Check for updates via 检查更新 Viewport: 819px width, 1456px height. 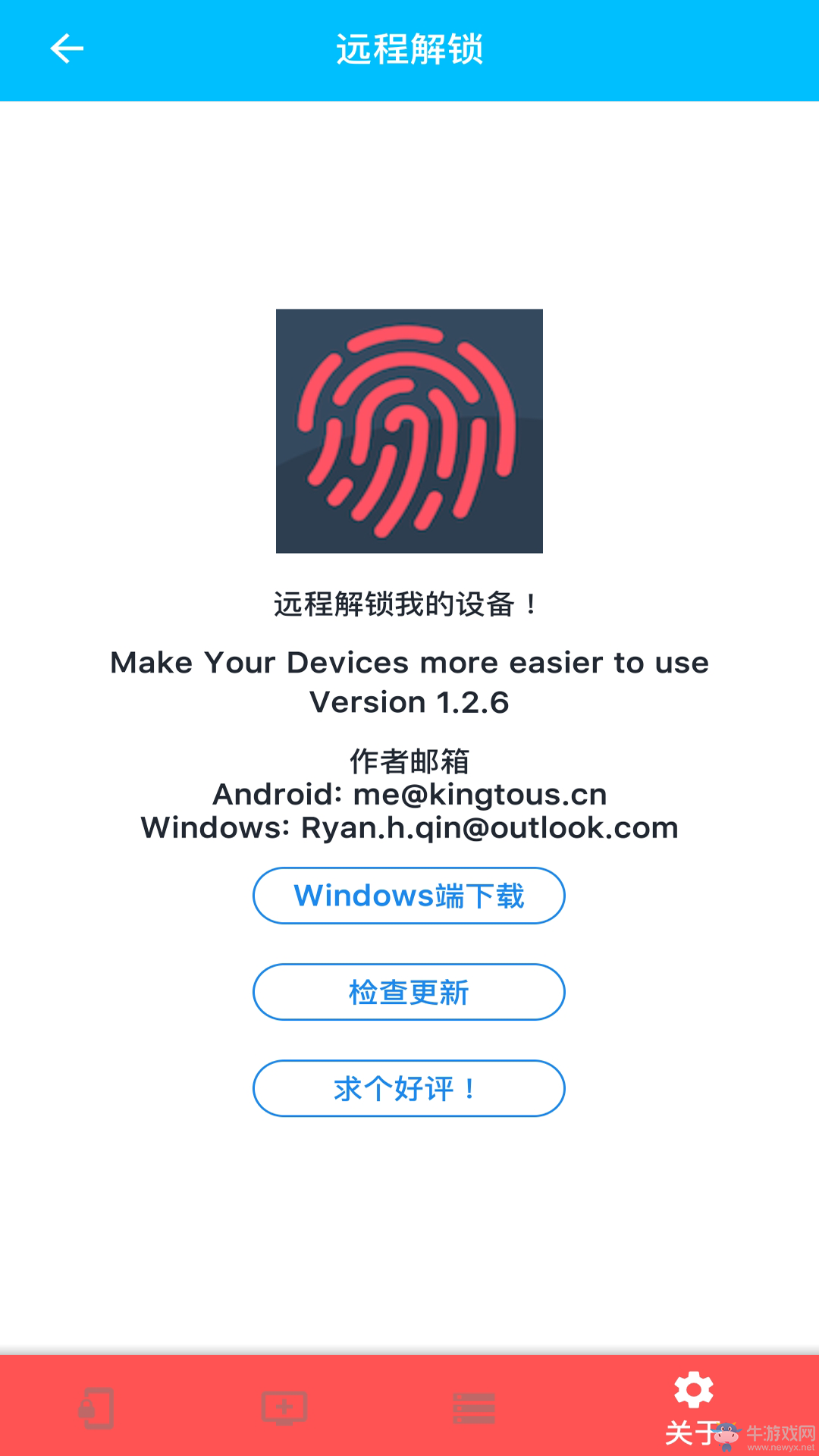[x=409, y=992]
